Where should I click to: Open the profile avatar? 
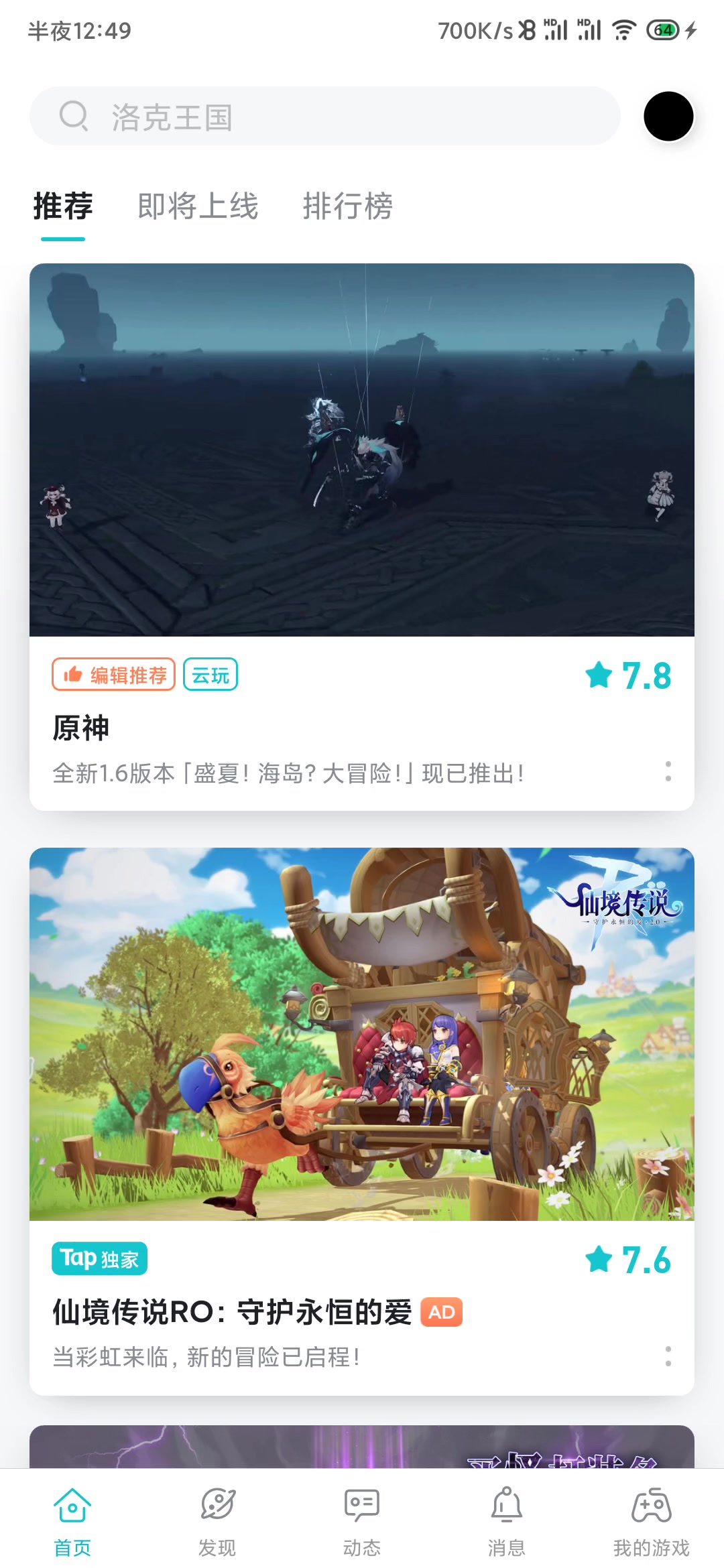[668, 117]
